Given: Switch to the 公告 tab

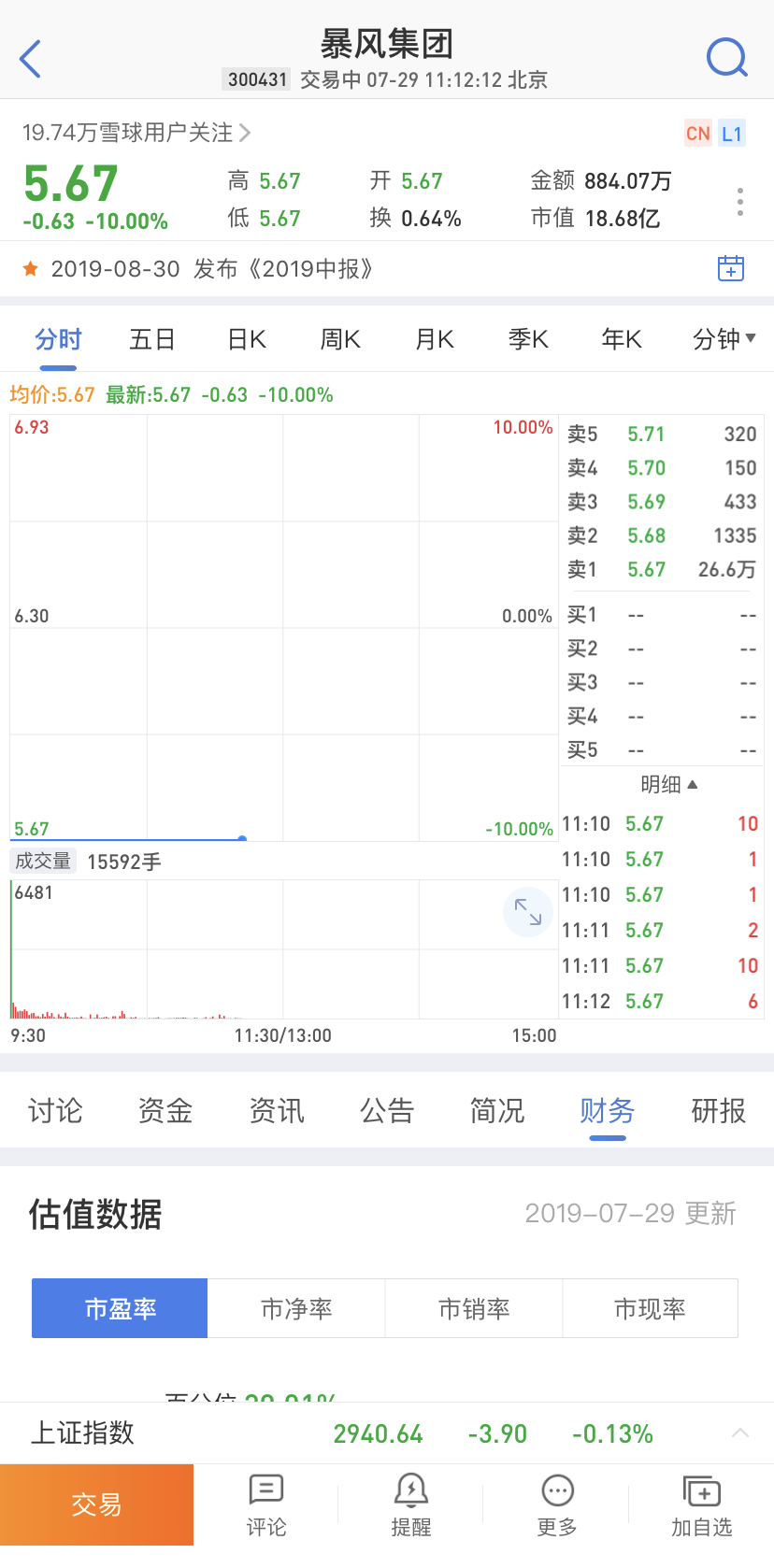Looking at the screenshot, I should (x=387, y=1111).
